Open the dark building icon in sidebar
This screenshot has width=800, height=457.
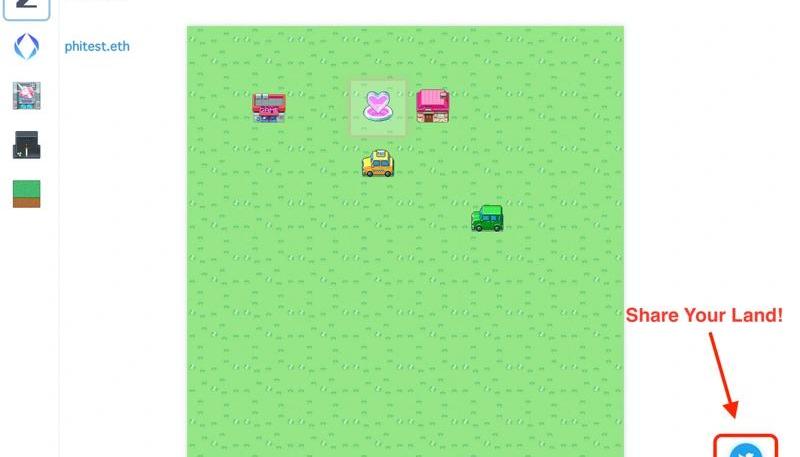click(x=26, y=145)
